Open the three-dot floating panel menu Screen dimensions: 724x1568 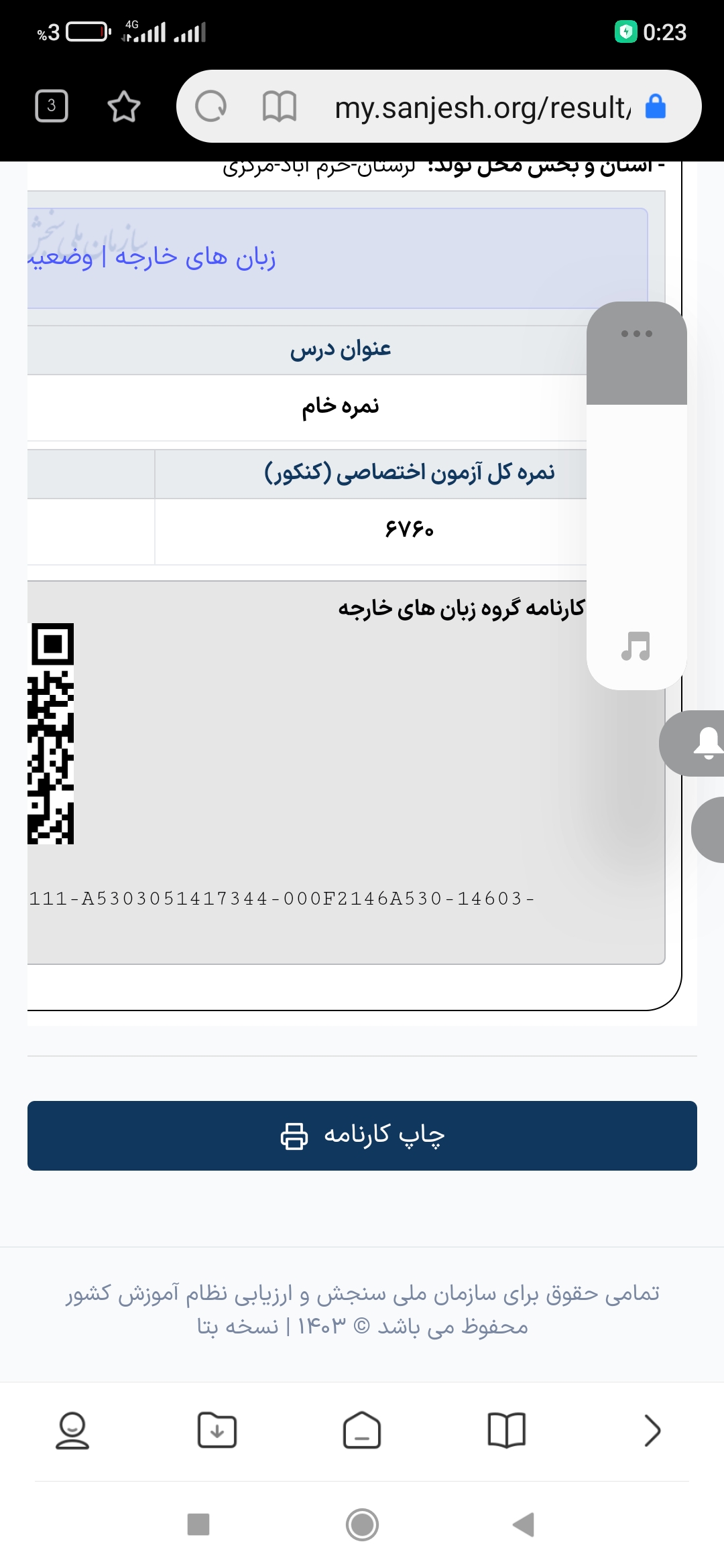(x=636, y=334)
